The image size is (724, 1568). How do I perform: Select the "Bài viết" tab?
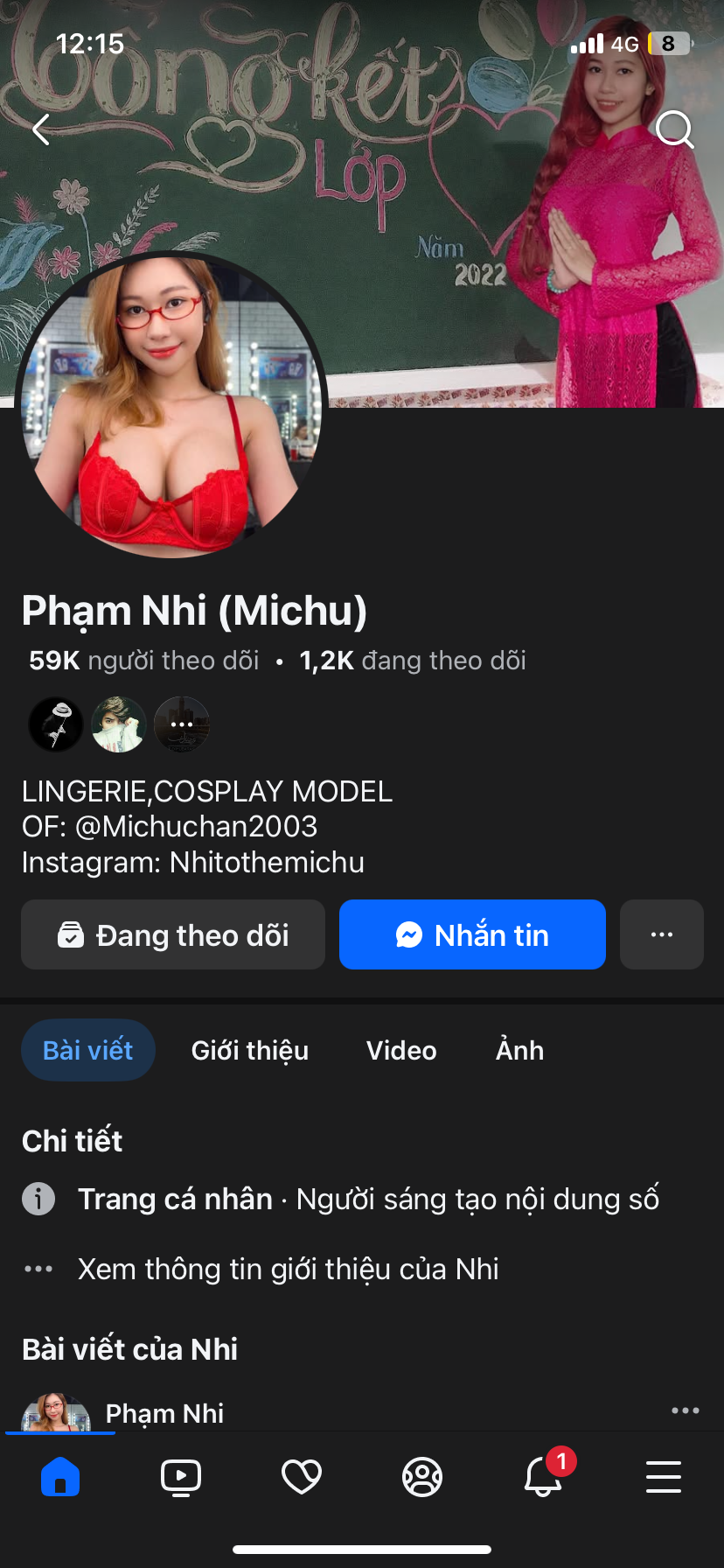click(x=88, y=1050)
